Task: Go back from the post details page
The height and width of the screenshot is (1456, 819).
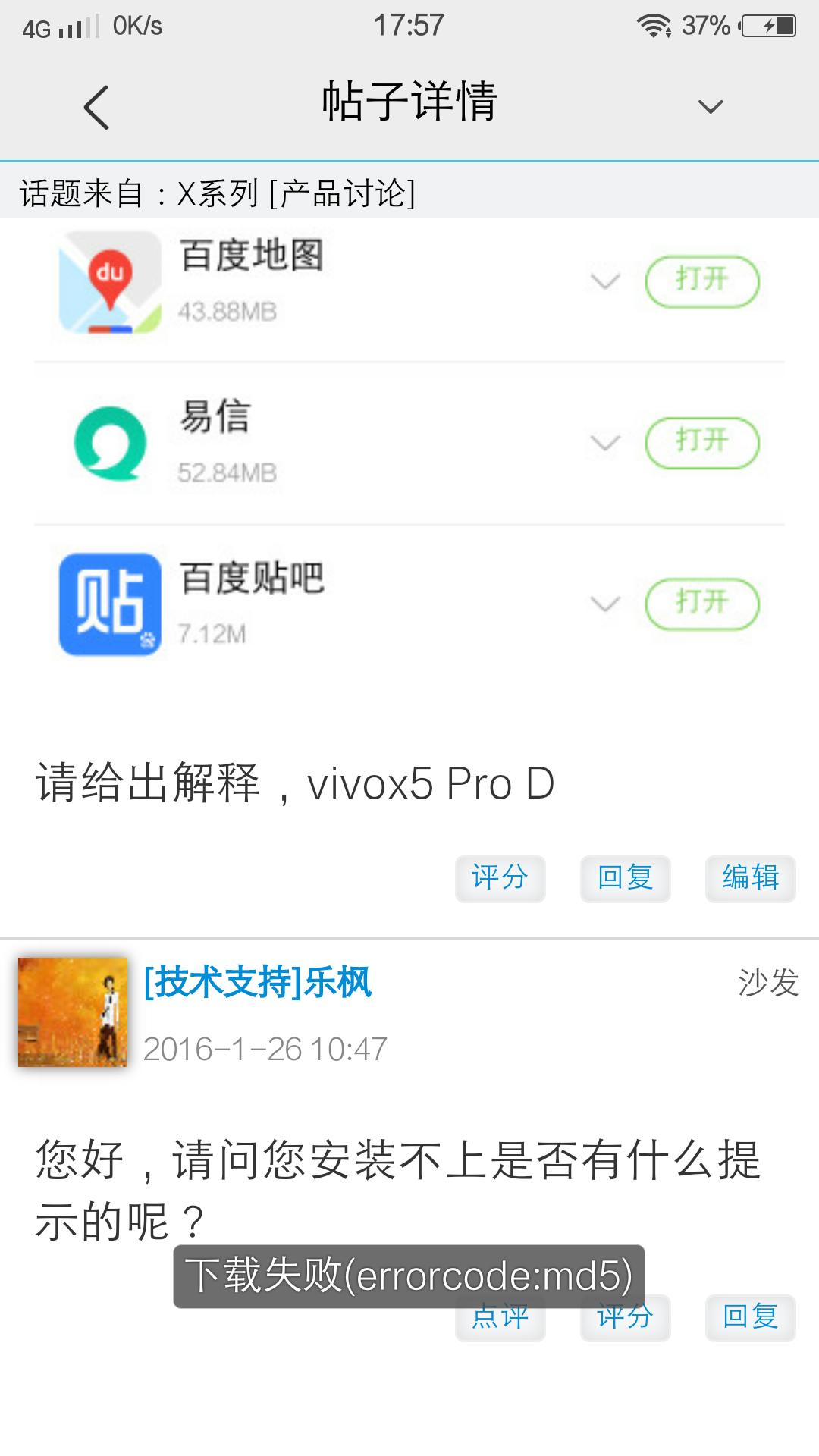Action: (97, 107)
